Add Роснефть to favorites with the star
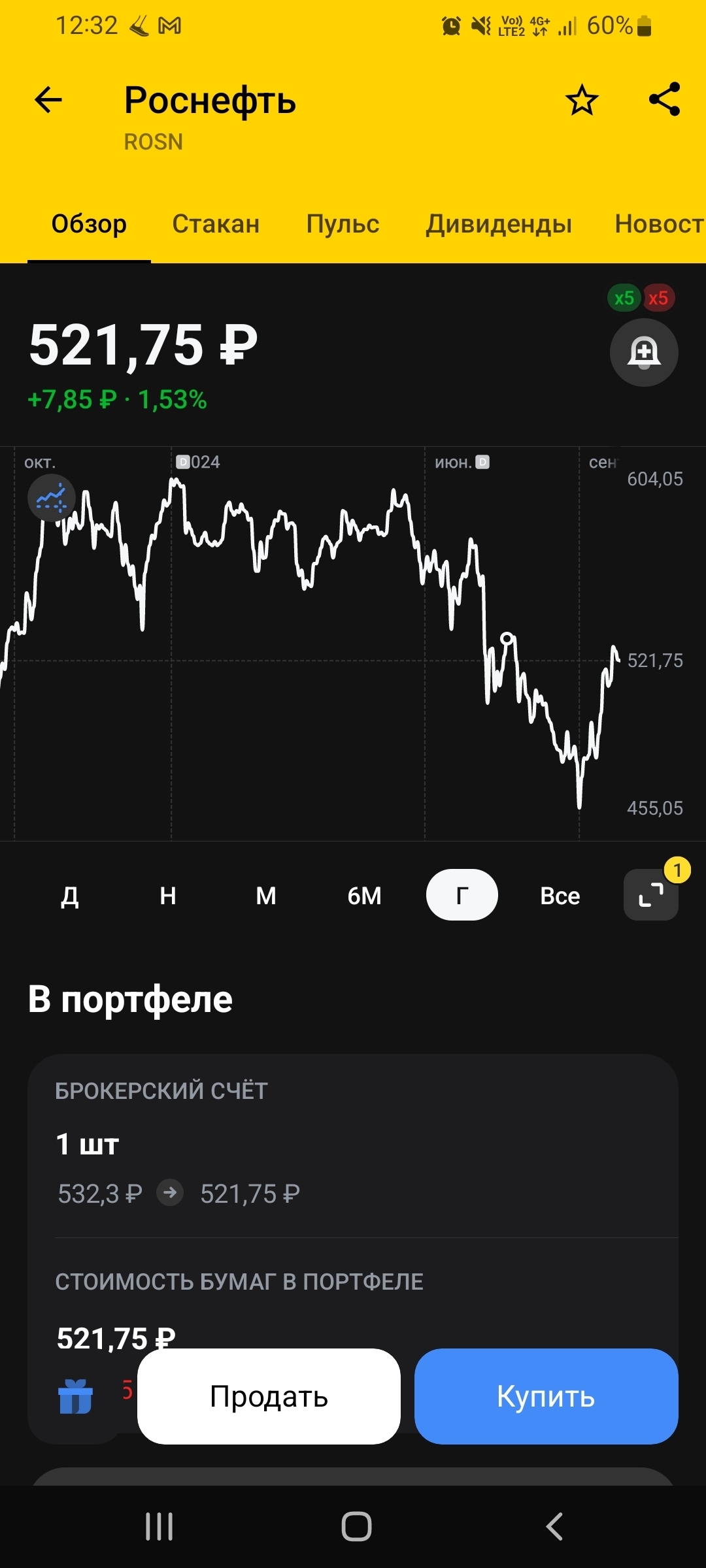Viewport: 706px width, 1568px height. pos(582,101)
